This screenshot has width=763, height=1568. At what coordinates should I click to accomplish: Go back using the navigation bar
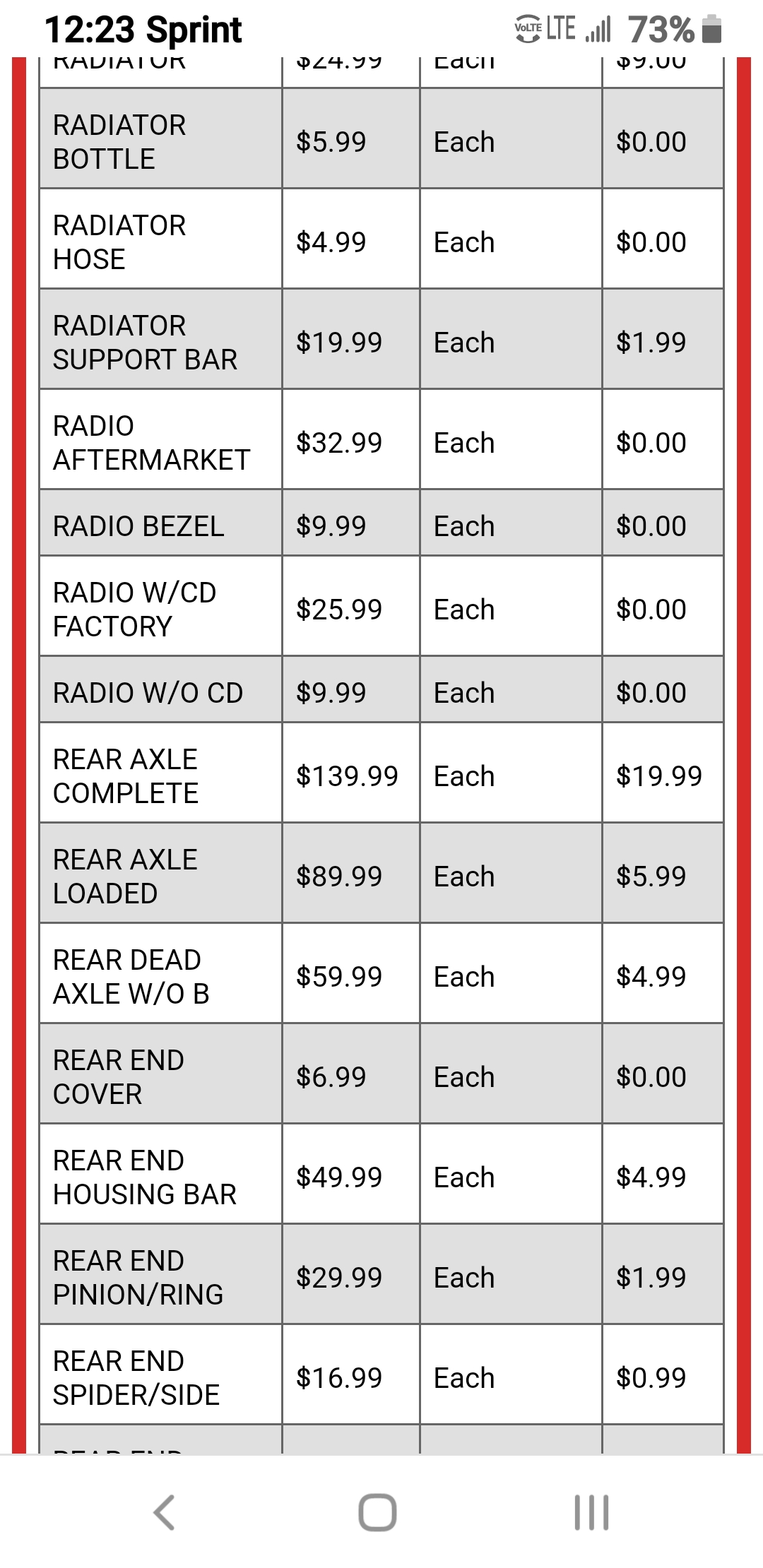click(165, 1513)
